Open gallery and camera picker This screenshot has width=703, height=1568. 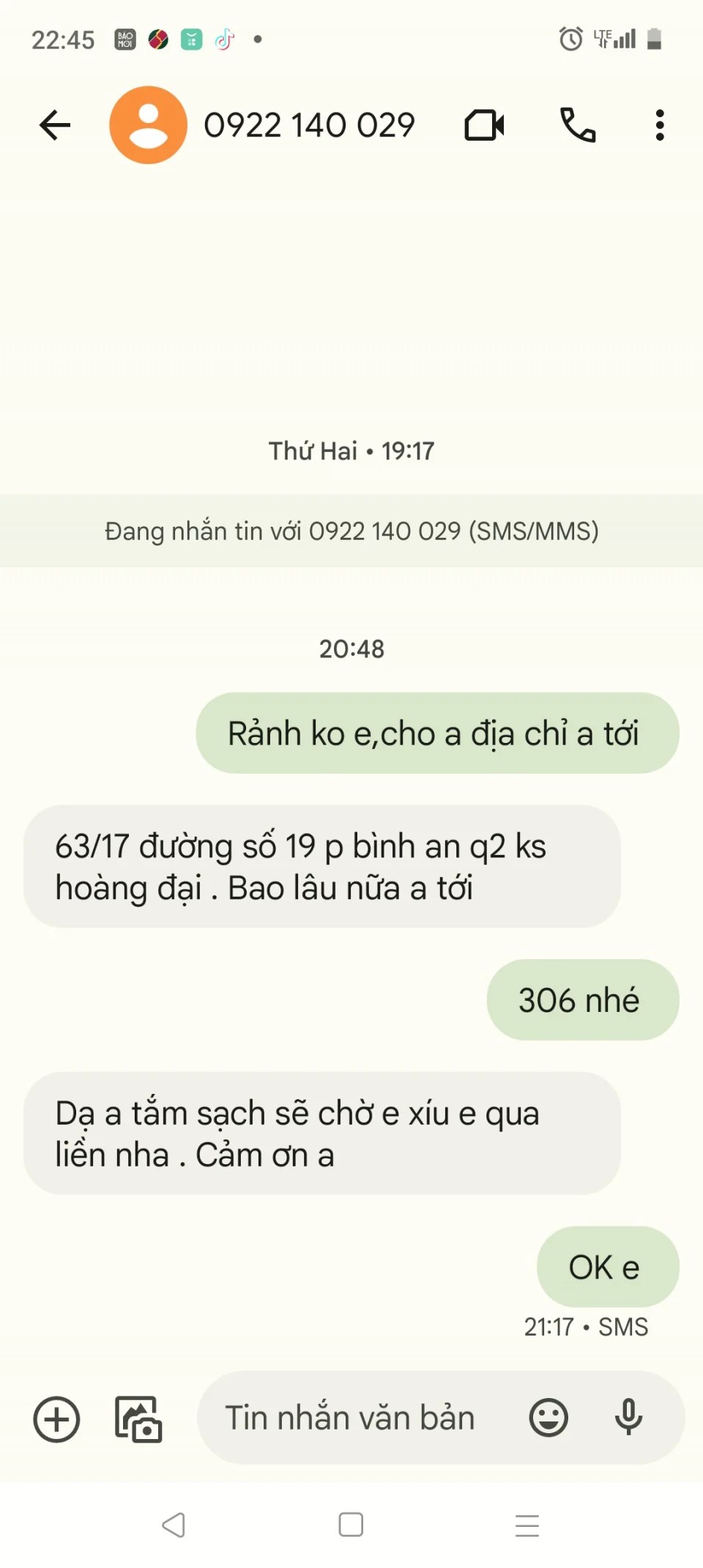[138, 1419]
